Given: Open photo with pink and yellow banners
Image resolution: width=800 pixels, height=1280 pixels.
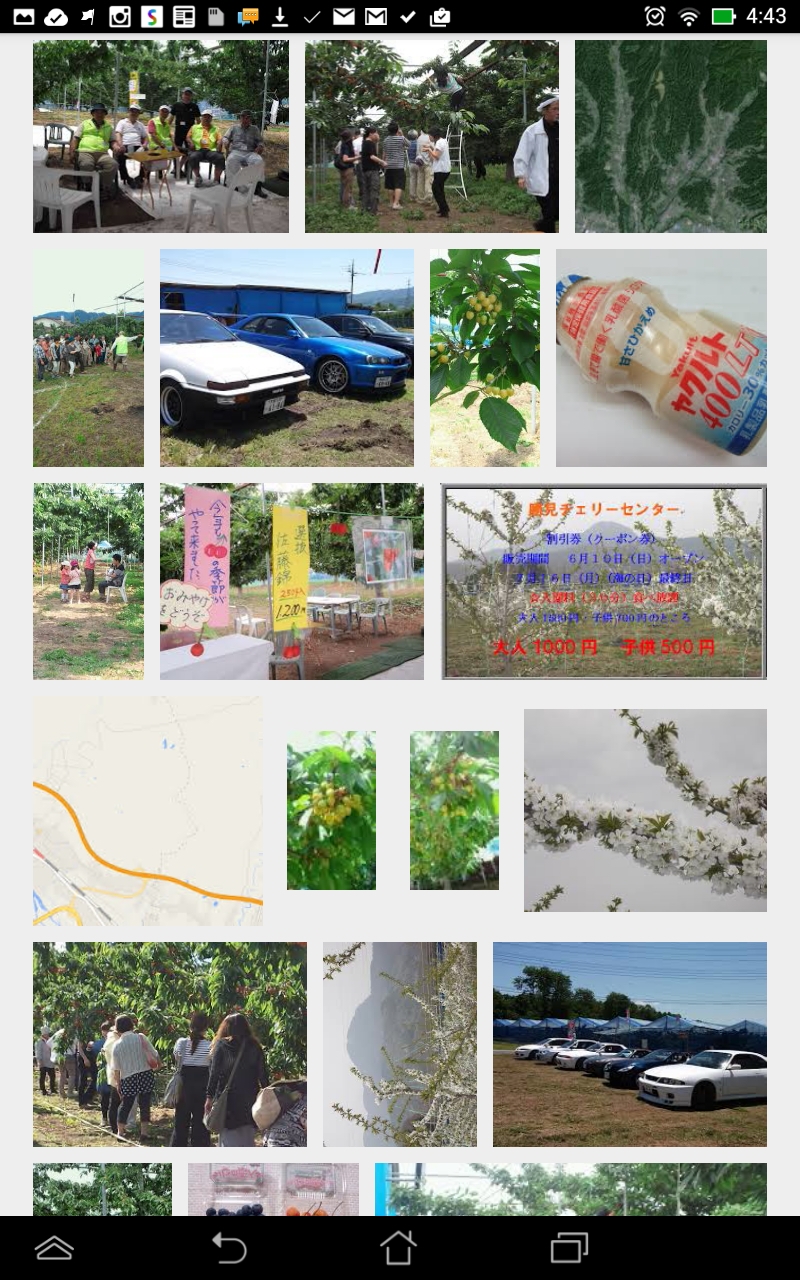Looking at the screenshot, I should (x=291, y=581).
